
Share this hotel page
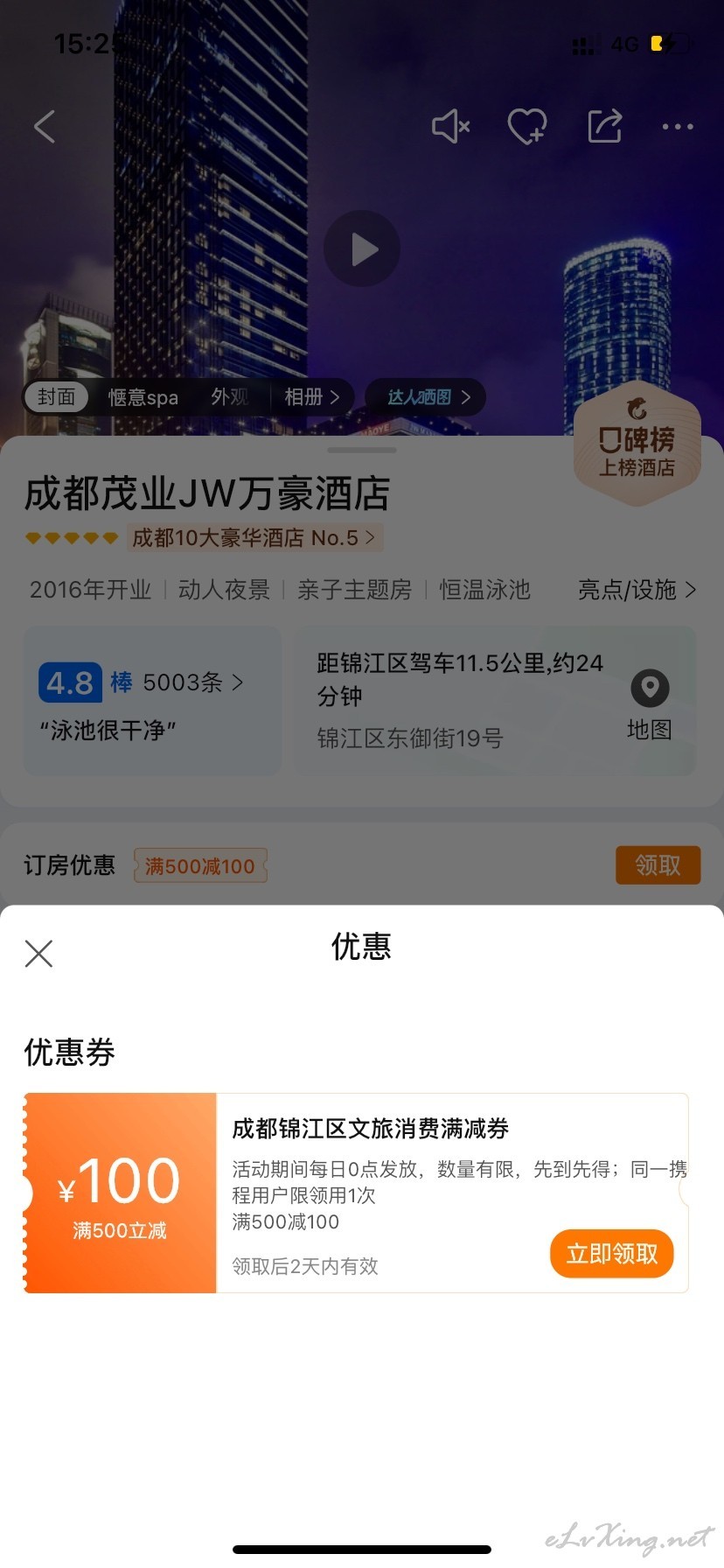point(604,126)
